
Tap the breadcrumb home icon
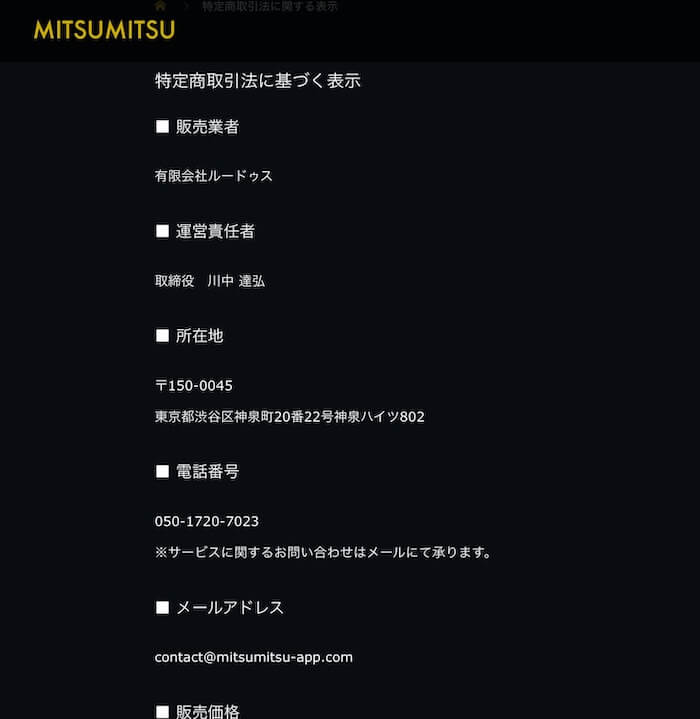click(160, 5)
